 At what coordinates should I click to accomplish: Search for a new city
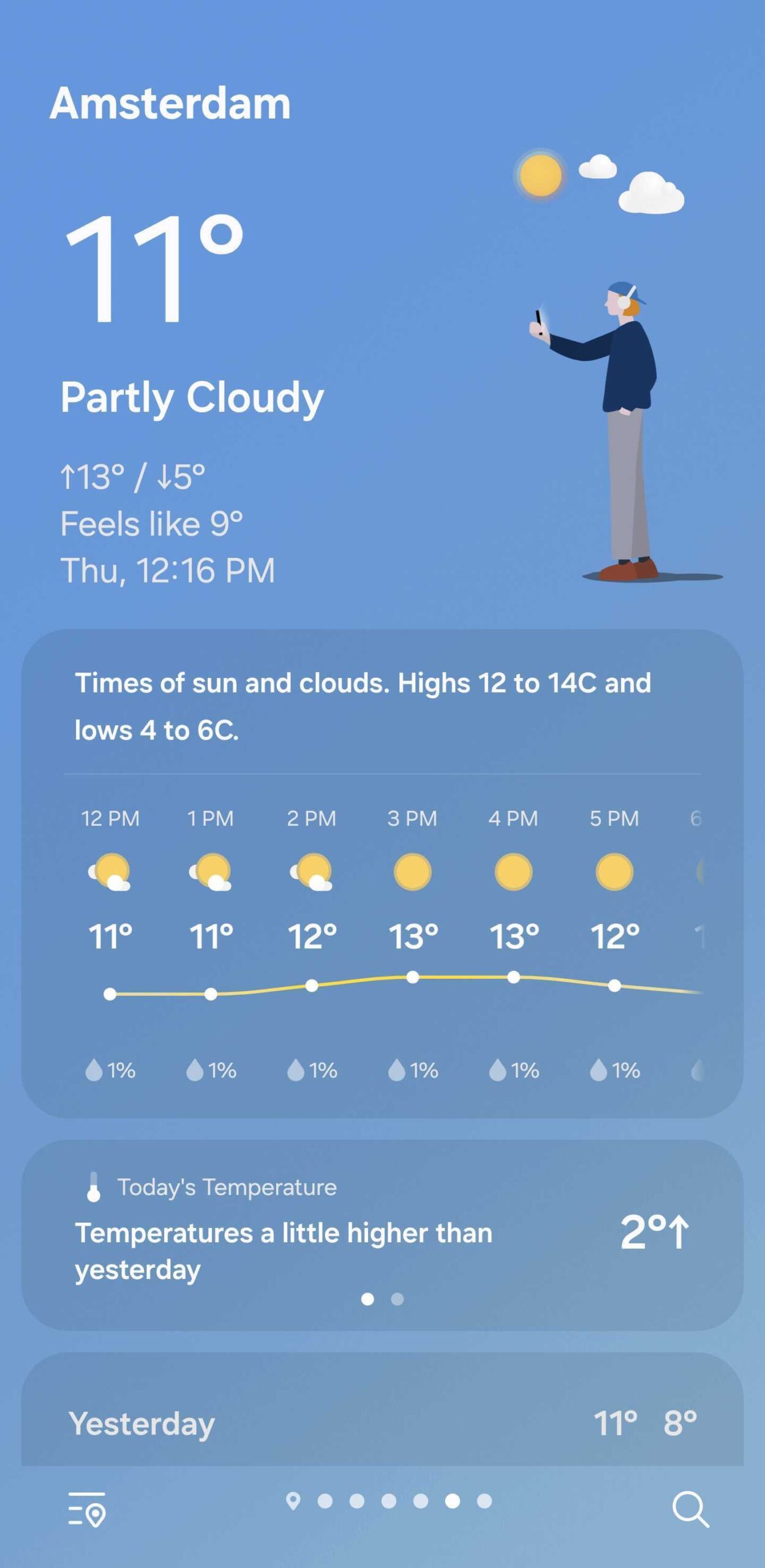pyautogui.click(x=690, y=1509)
